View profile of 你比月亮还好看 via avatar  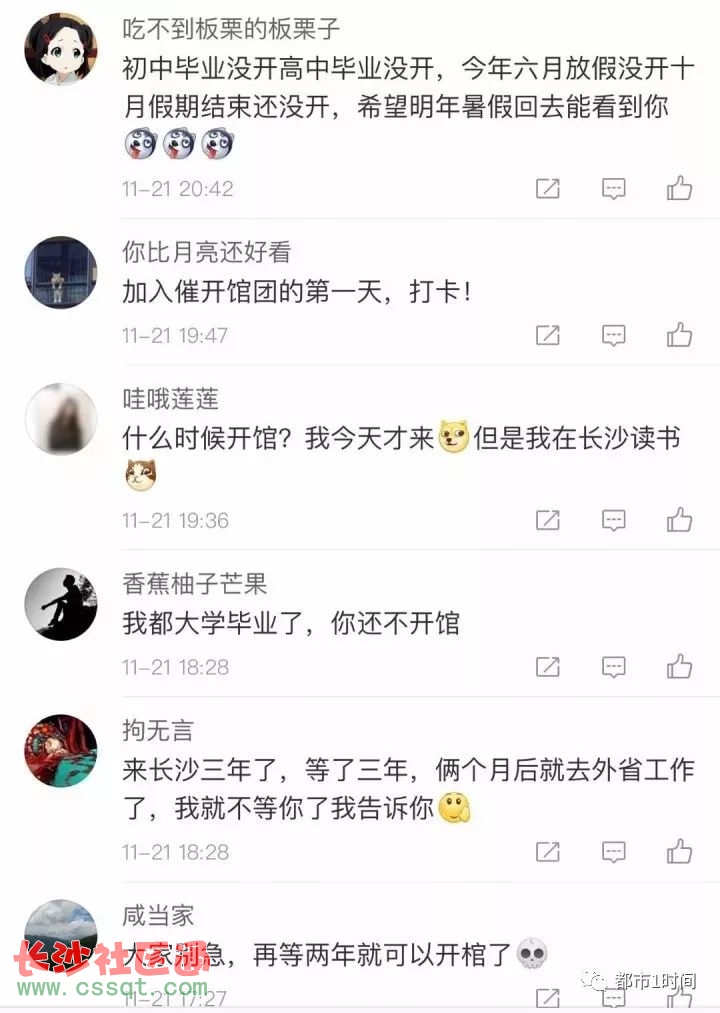point(60,272)
